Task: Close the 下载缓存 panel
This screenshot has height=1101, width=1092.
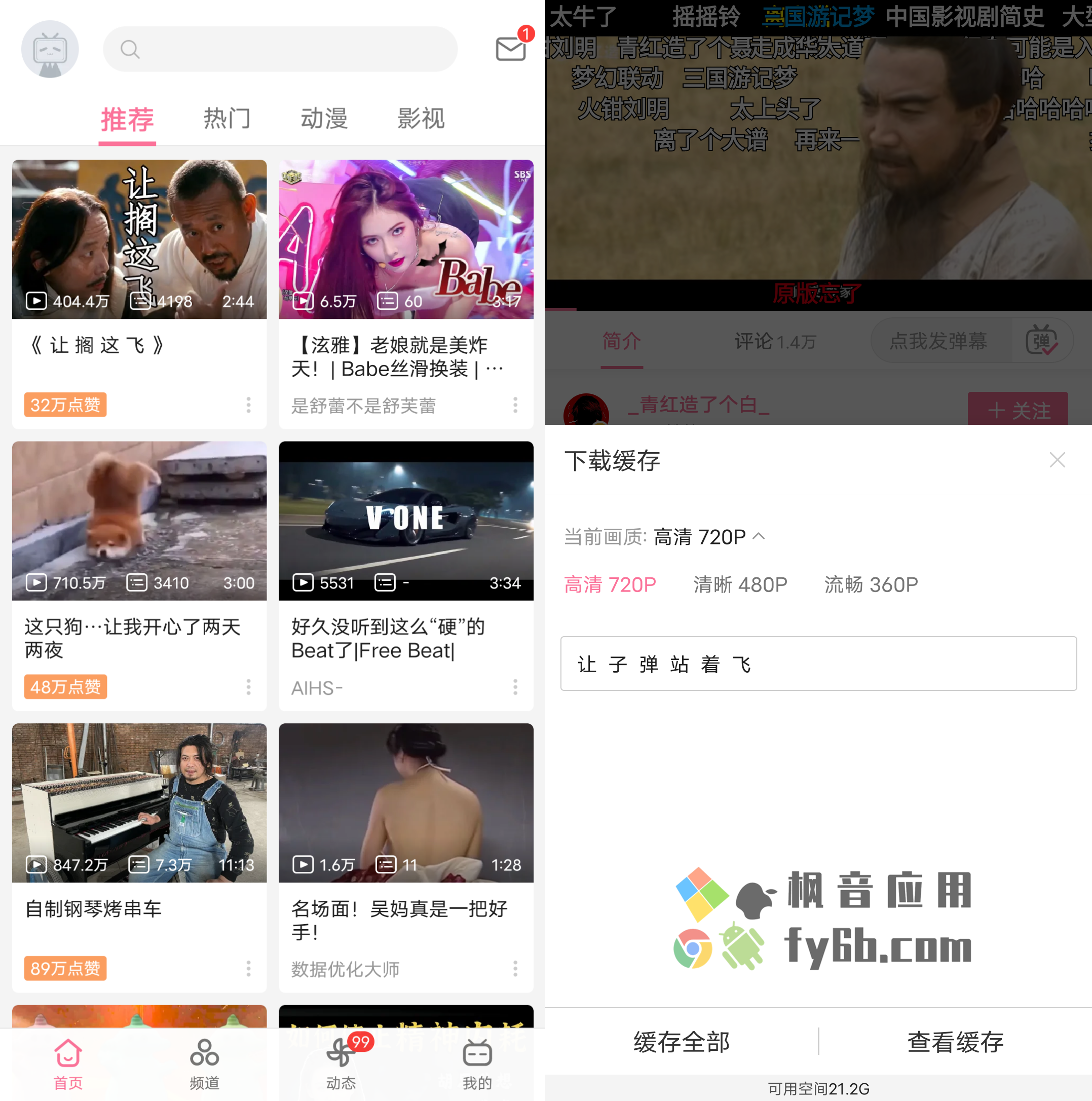Action: (1057, 460)
